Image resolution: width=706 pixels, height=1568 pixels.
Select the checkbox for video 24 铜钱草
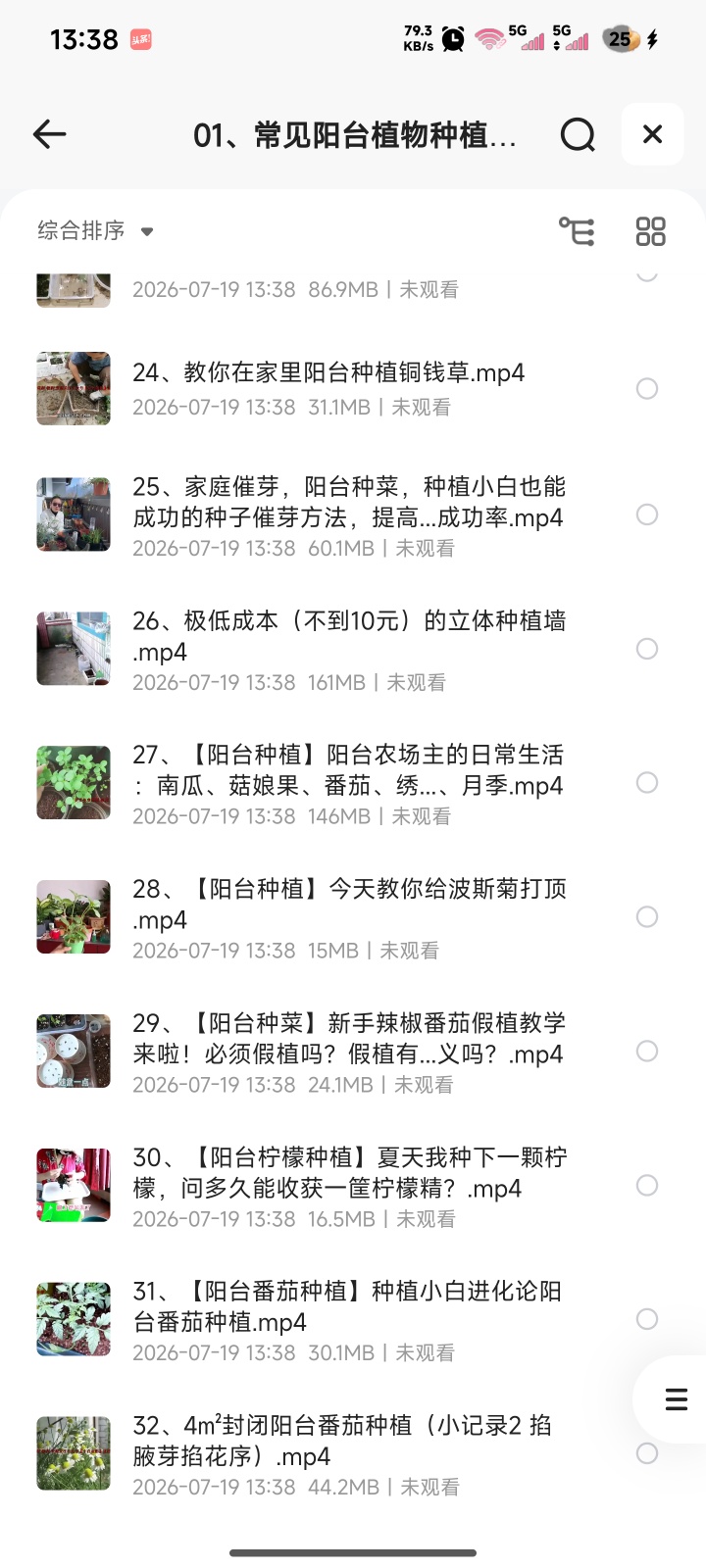coord(647,389)
